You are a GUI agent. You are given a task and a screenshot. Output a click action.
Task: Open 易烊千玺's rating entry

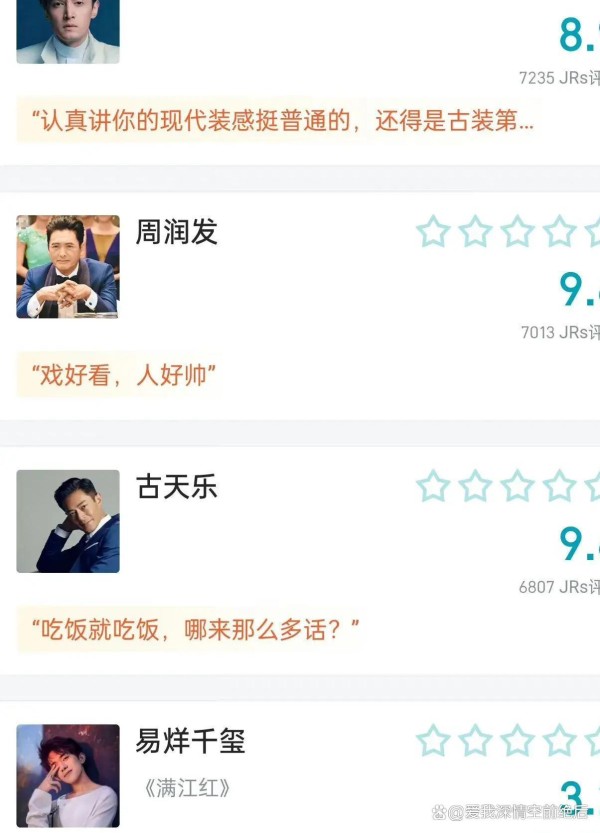[x=190, y=742]
